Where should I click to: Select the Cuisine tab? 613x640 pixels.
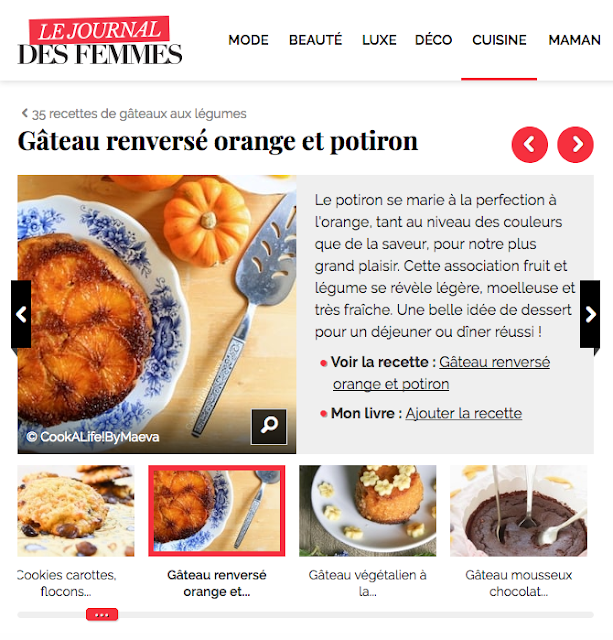click(499, 40)
